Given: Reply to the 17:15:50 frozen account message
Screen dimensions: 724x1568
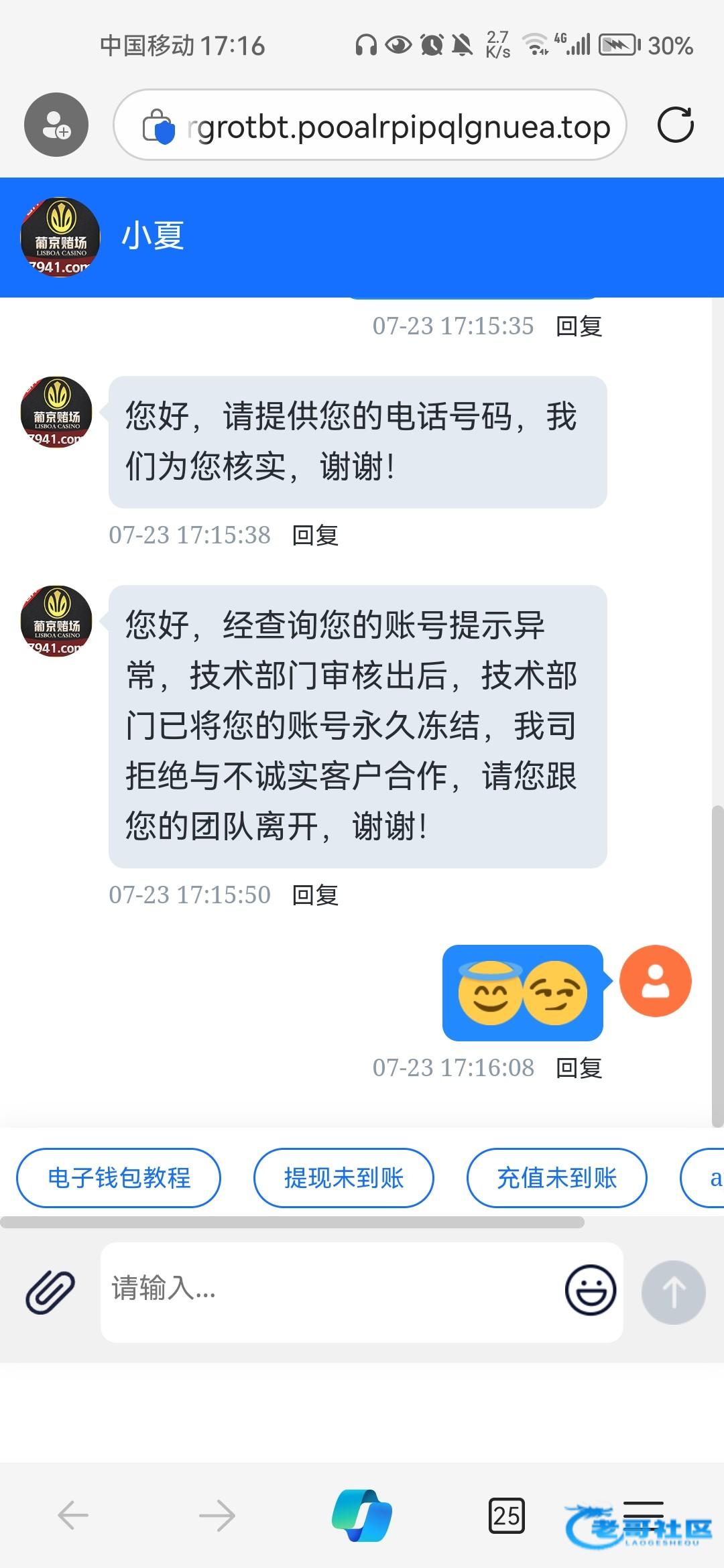Looking at the screenshot, I should (x=315, y=895).
